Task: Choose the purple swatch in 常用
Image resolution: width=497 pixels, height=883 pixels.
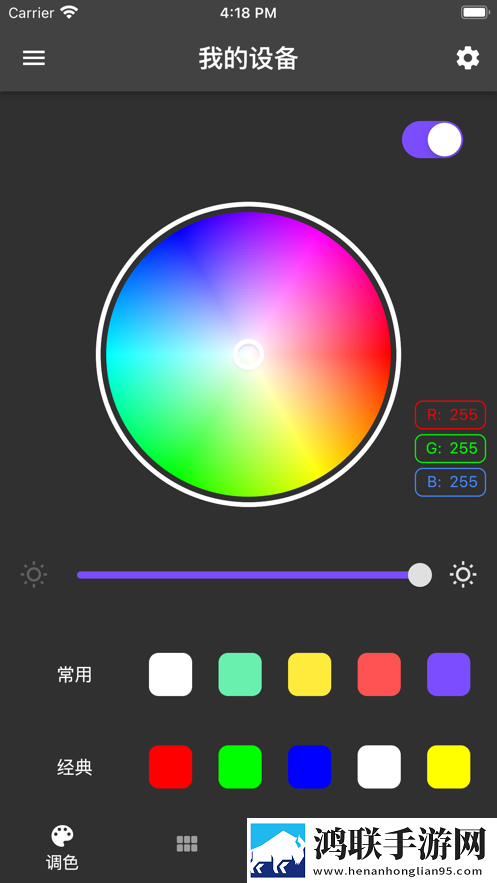Action: pyautogui.click(x=449, y=675)
